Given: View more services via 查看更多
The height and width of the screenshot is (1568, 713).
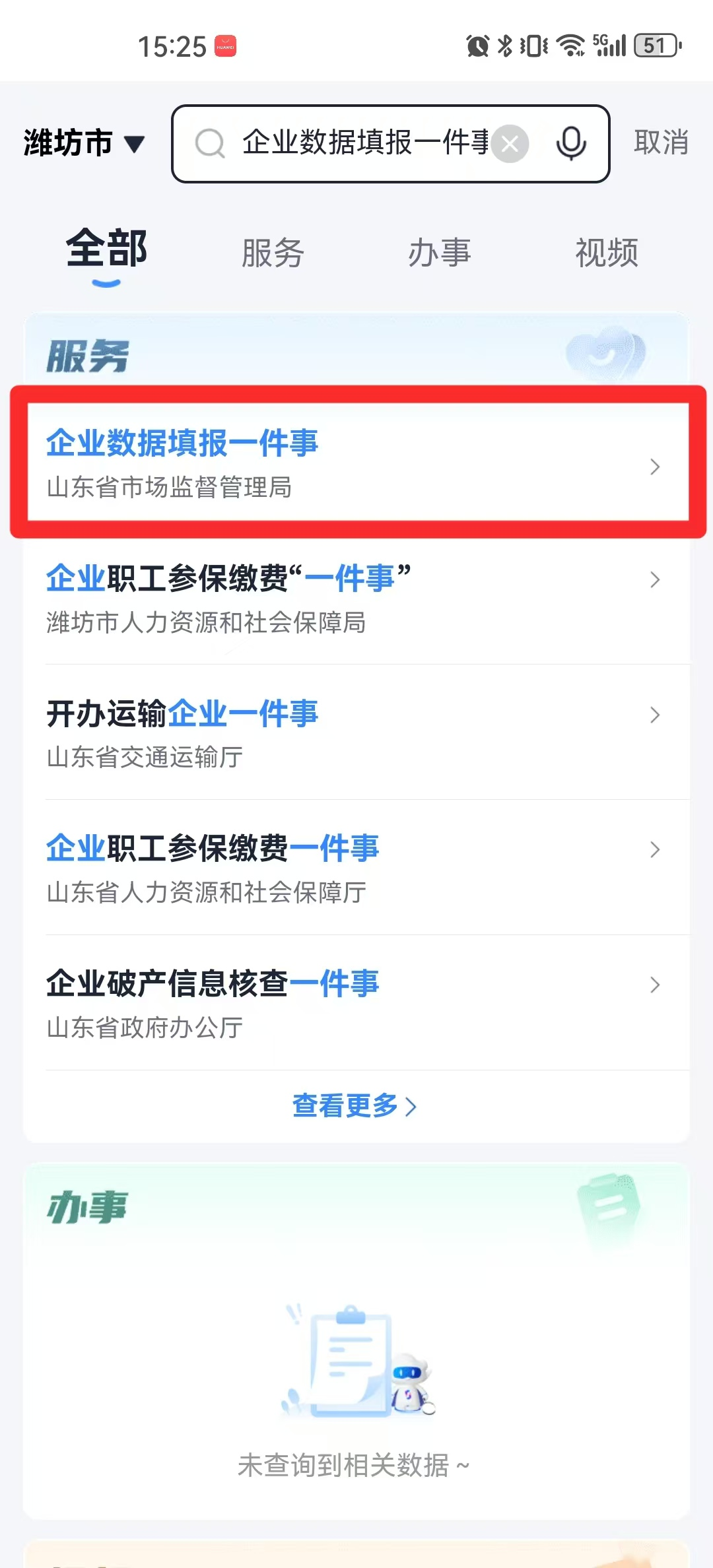Looking at the screenshot, I should click(355, 1106).
